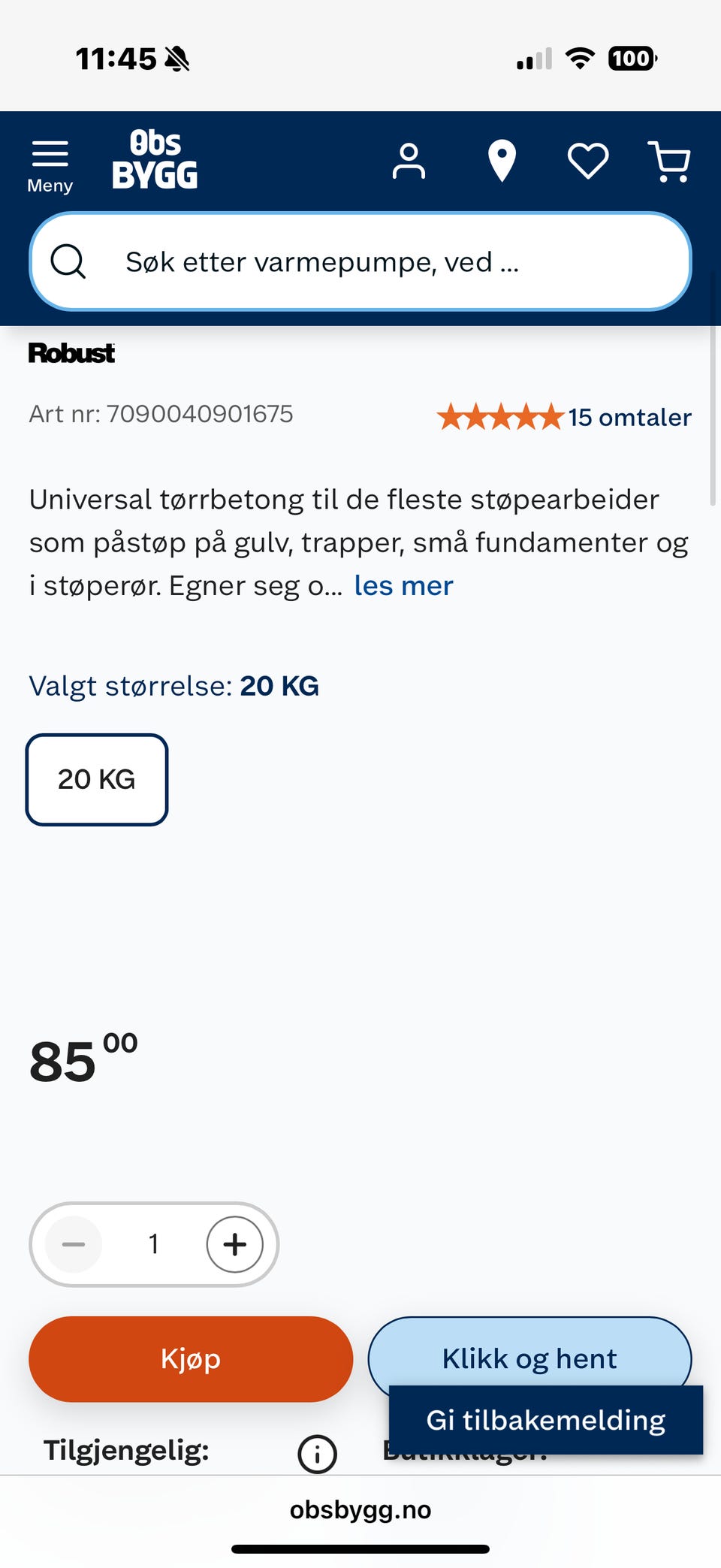Screen dimensions: 721x1568
Task: Tap the search field for products
Action: [360, 262]
